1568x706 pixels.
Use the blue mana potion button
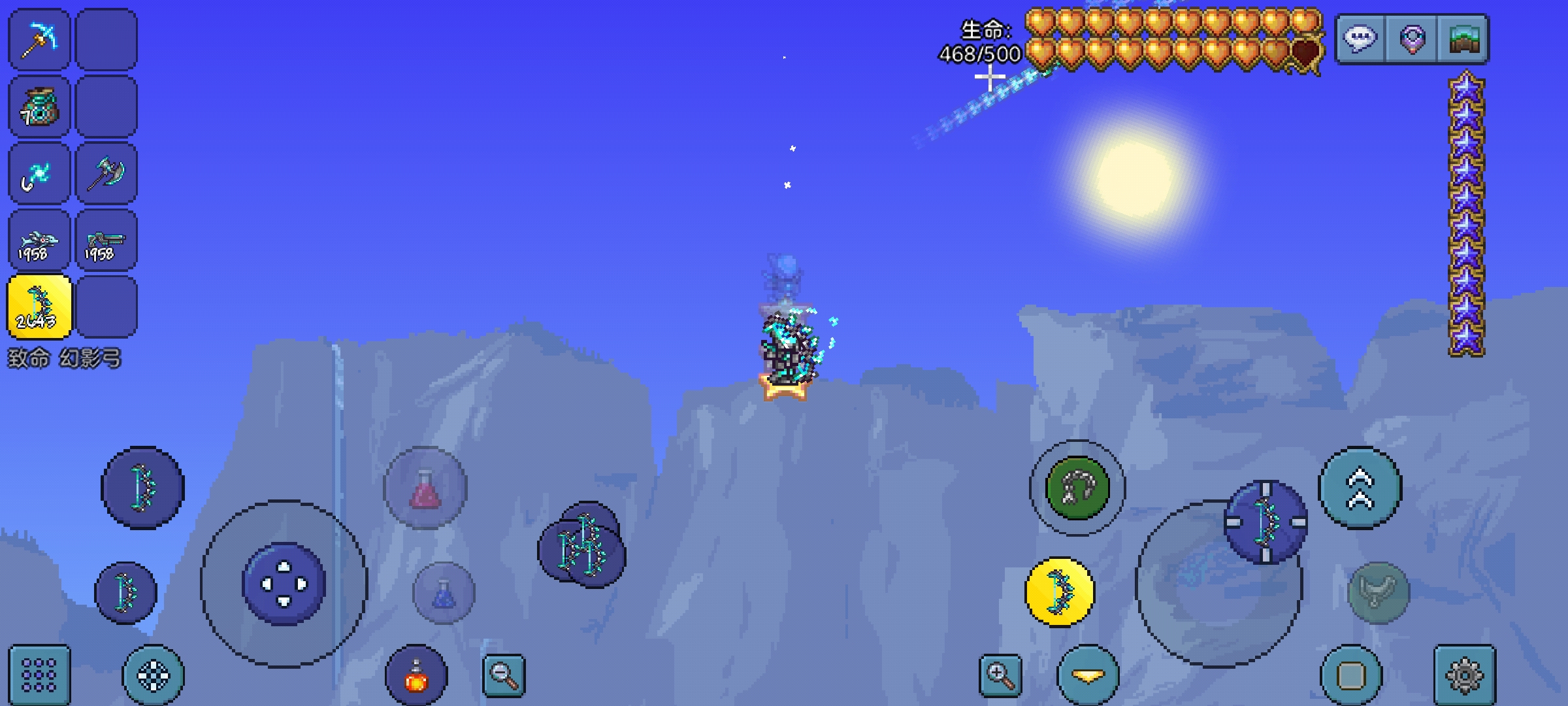click(x=444, y=594)
